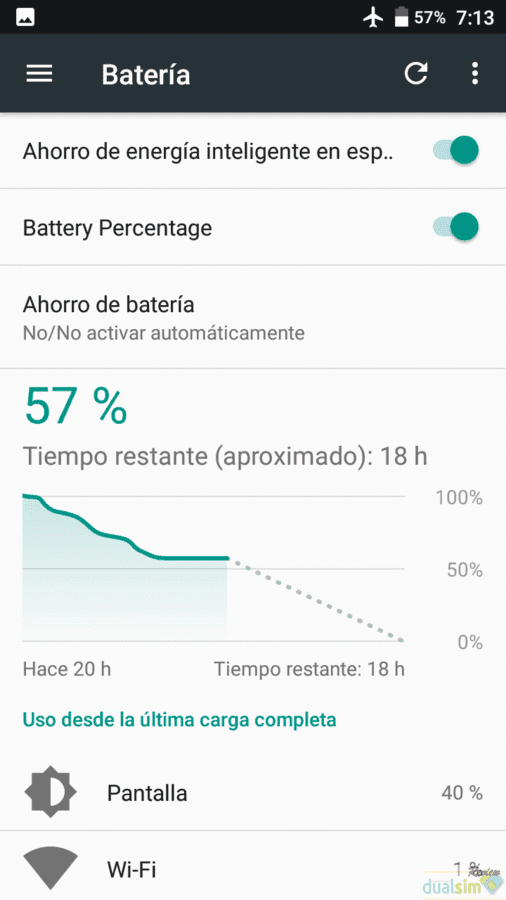
Task: Disable the Battery Percentage switch
Action: tap(456, 227)
